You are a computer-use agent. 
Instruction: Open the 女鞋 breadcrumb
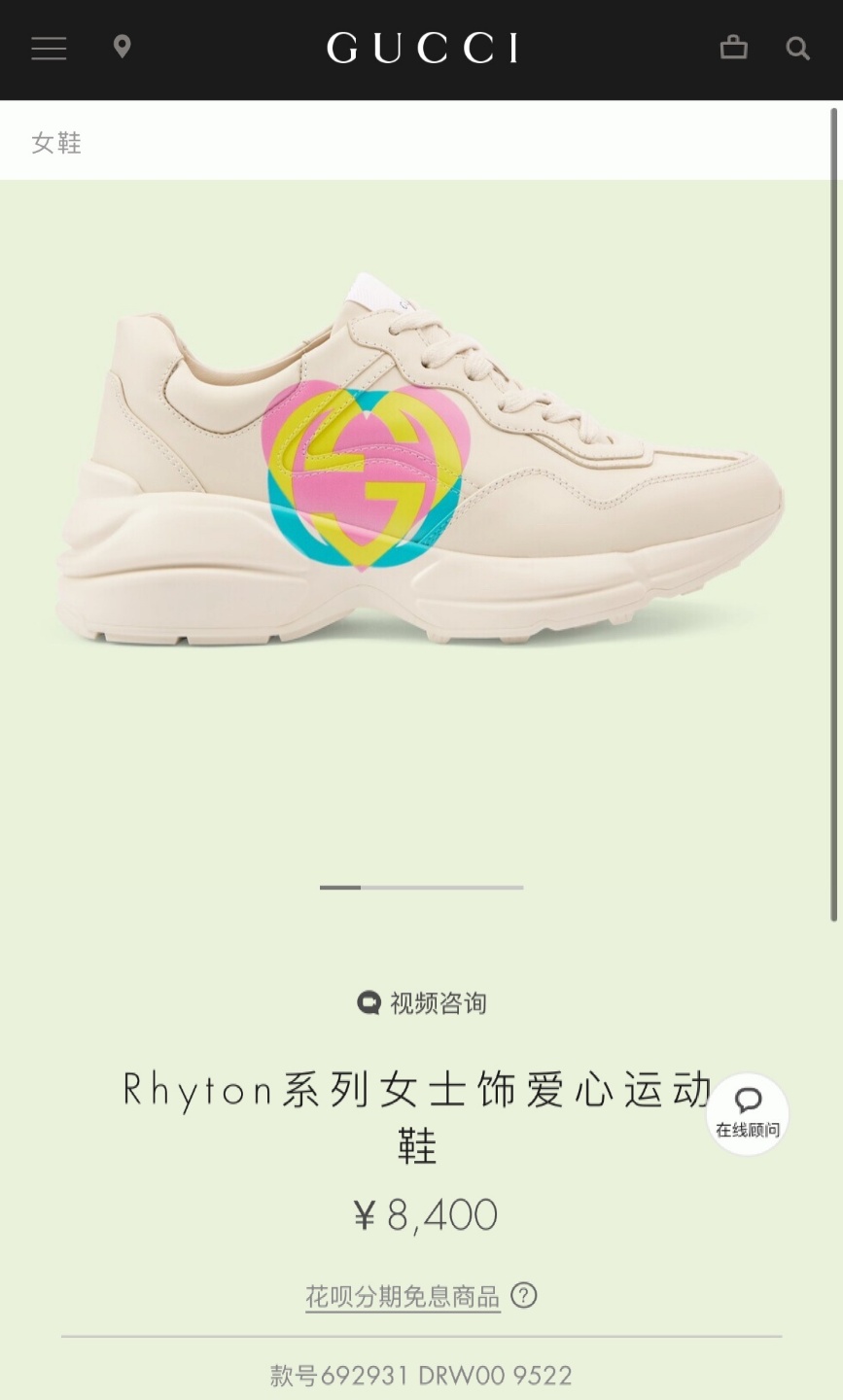pos(56,143)
